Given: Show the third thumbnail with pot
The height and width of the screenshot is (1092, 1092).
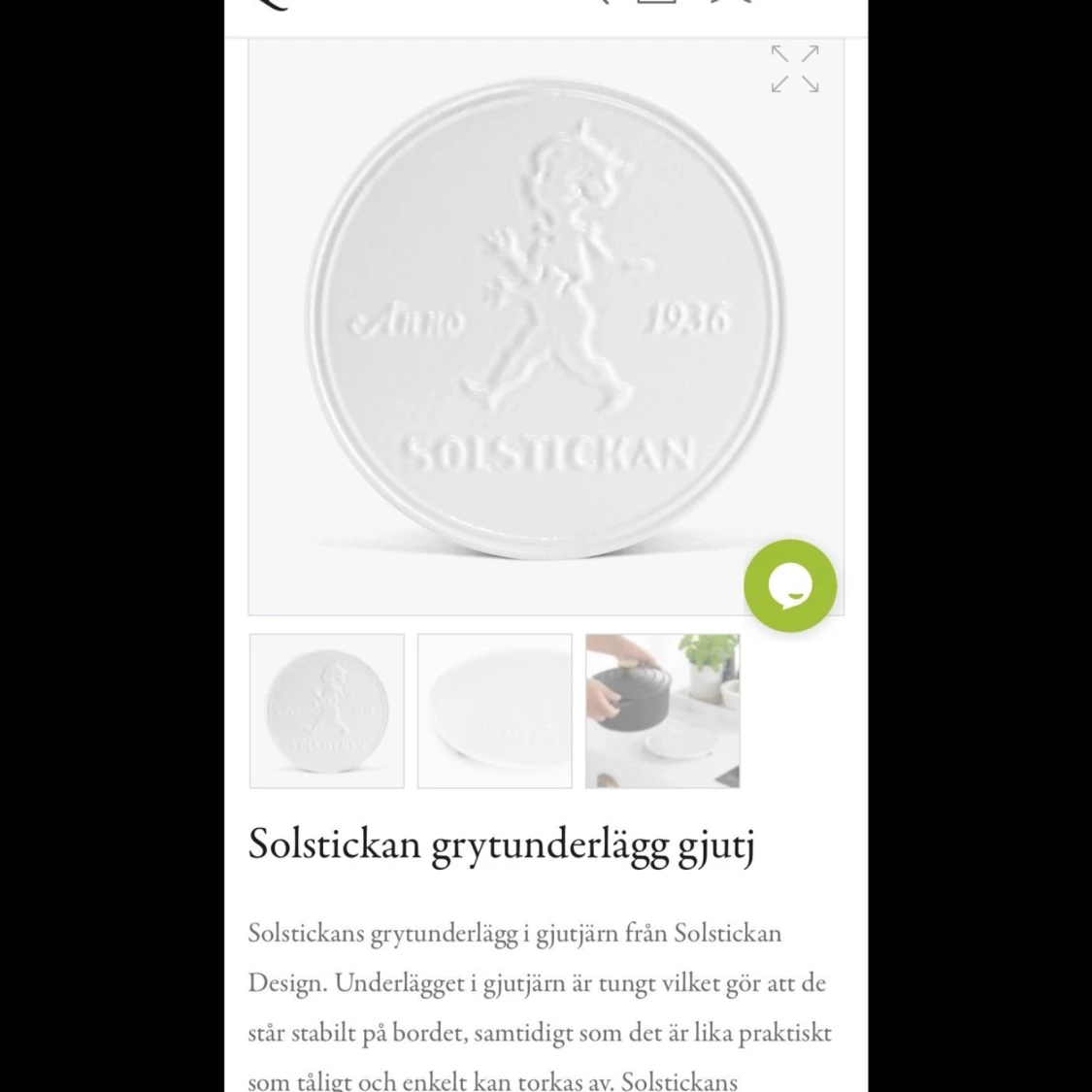Looking at the screenshot, I should (663, 711).
